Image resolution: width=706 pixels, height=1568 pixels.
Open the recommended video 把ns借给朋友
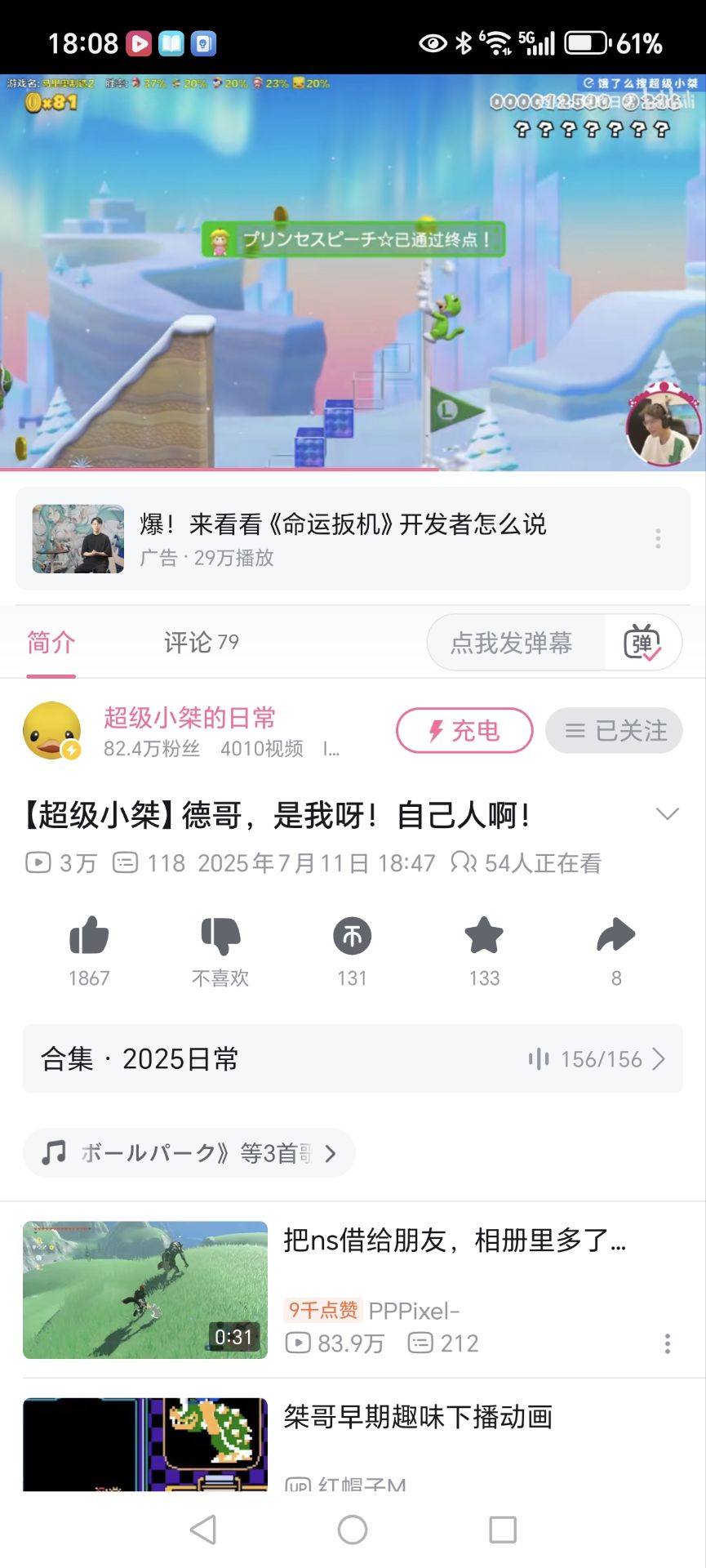pyautogui.click(x=453, y=1241)
